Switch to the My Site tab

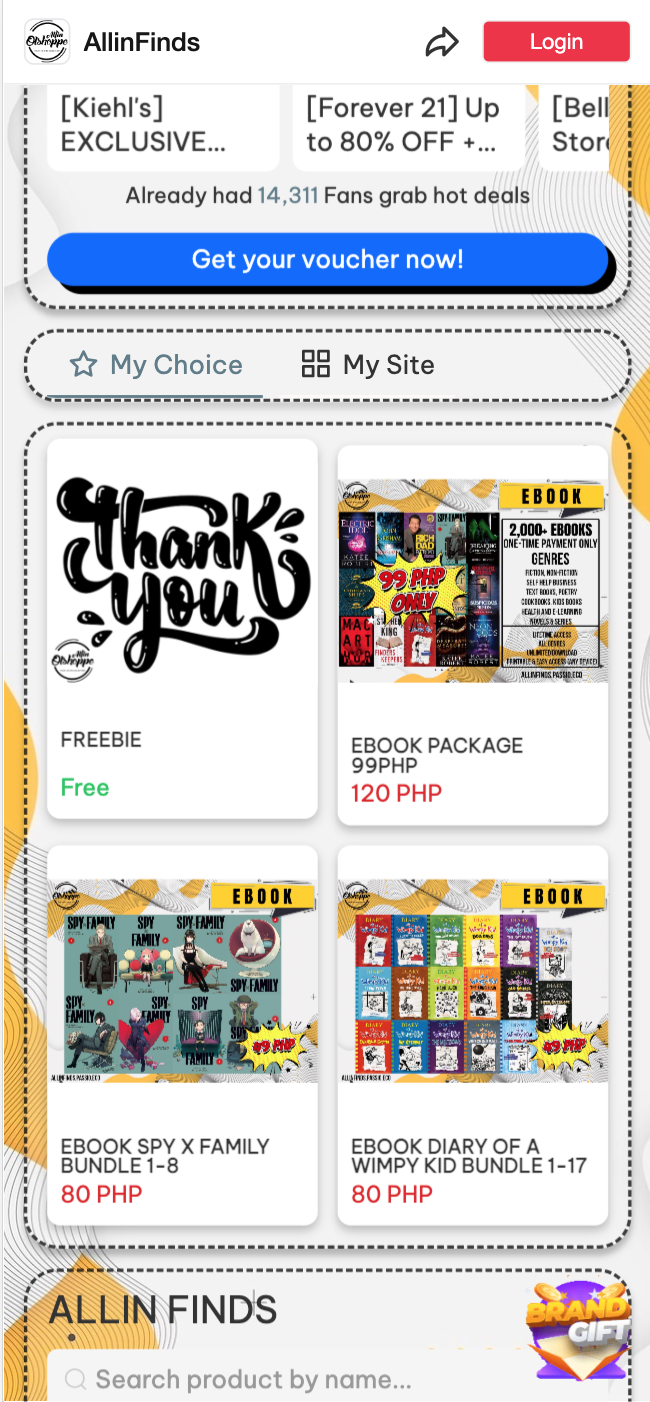368,365
